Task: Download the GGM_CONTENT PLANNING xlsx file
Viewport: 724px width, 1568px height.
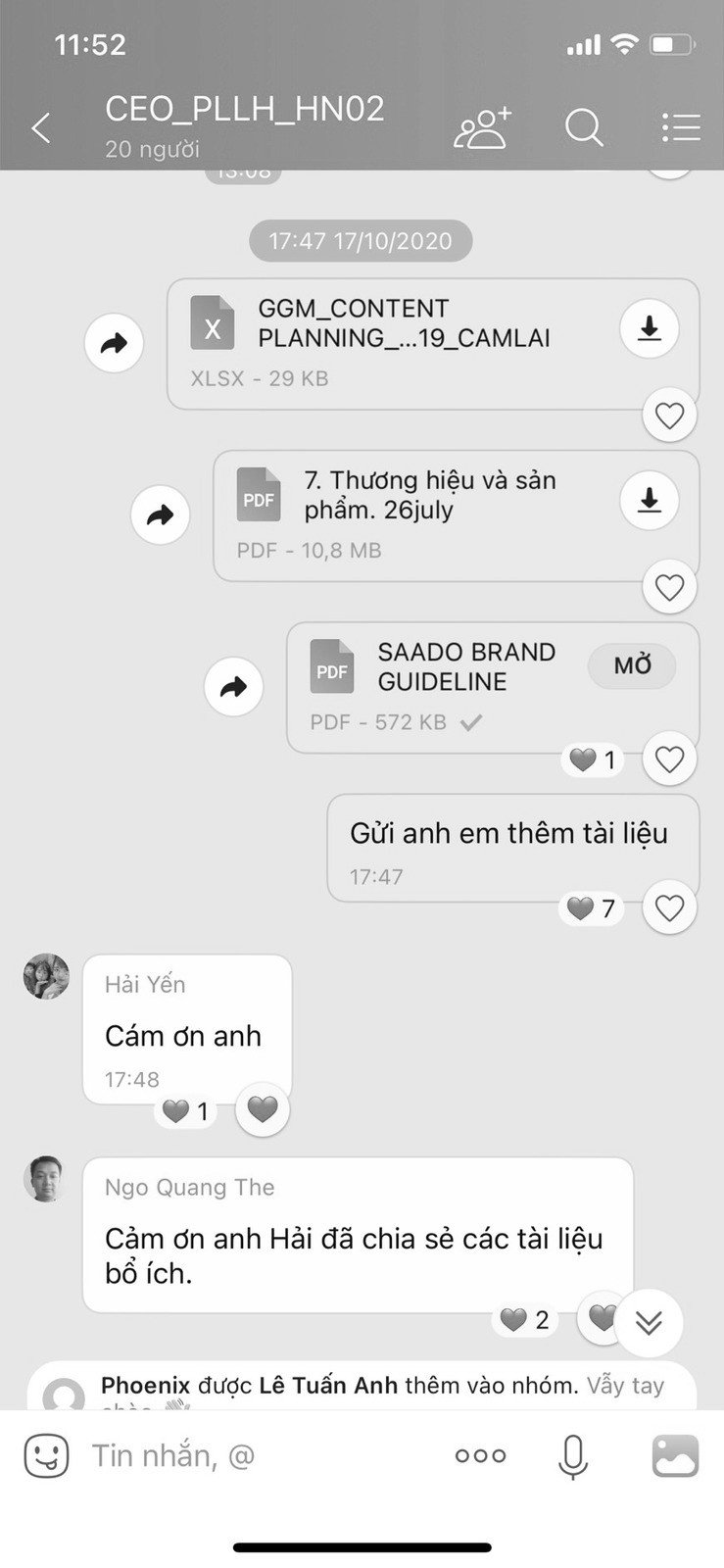Action: [649, 328]
